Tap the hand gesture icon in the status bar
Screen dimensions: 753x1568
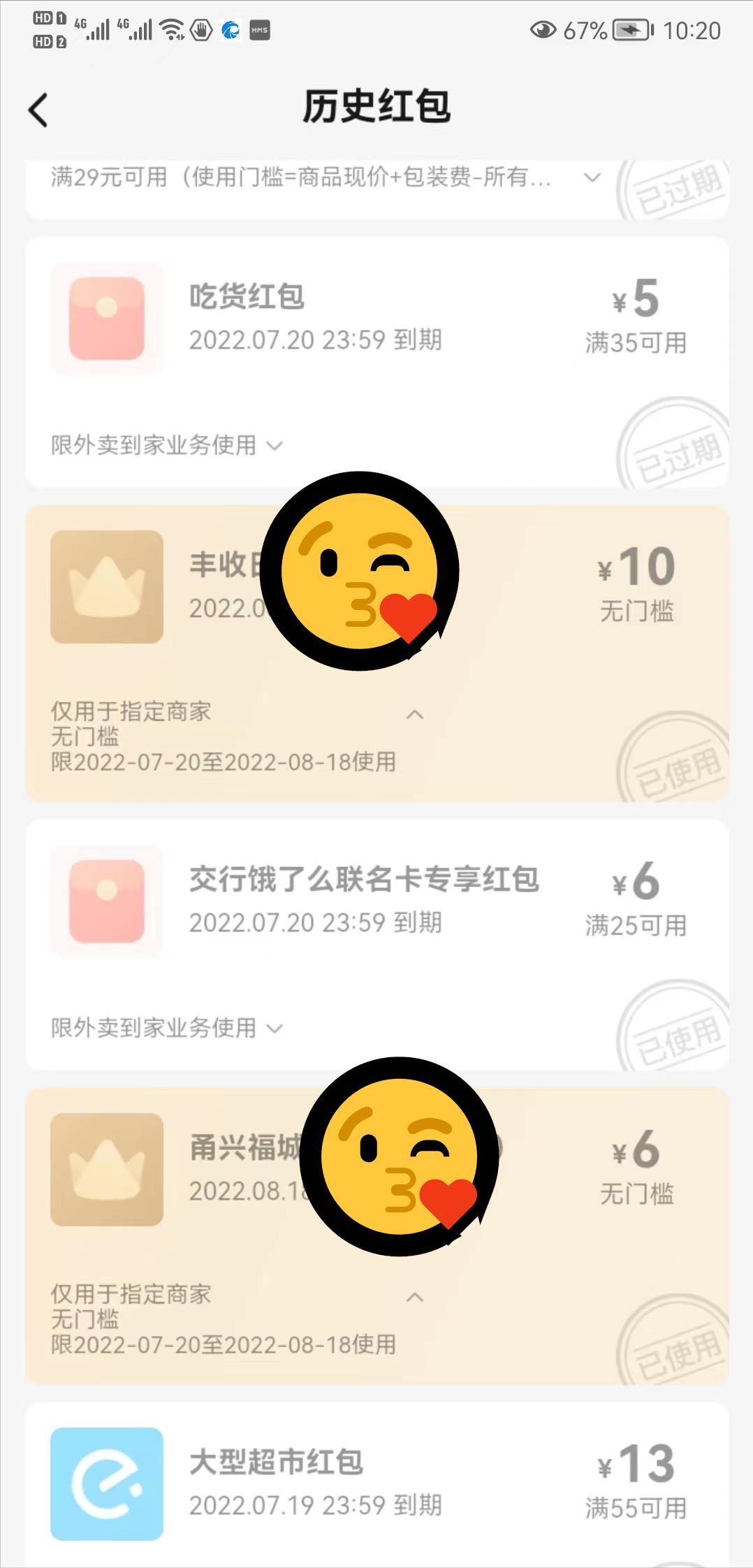pos(202,30)
